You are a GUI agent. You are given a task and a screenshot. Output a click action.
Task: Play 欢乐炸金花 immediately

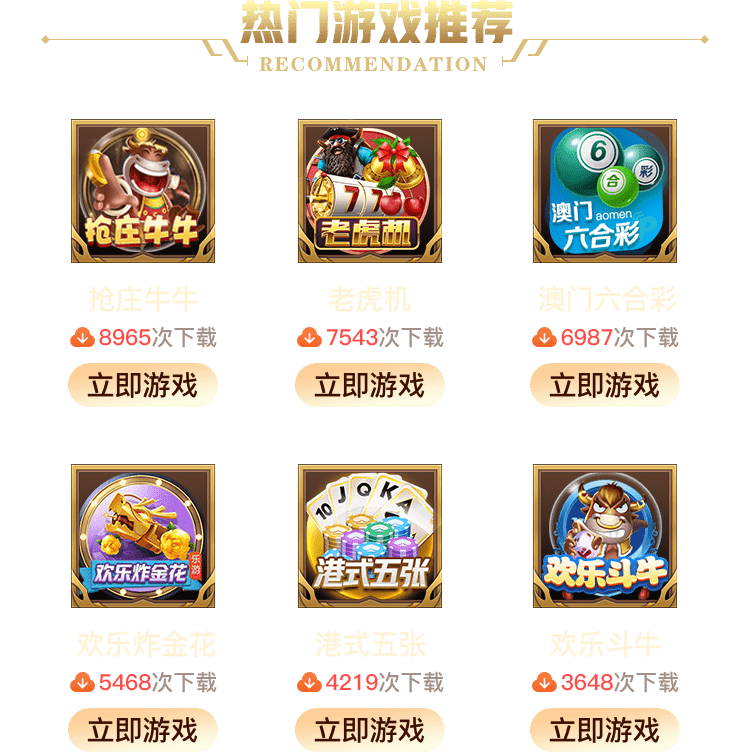click(x=143, y=729)
